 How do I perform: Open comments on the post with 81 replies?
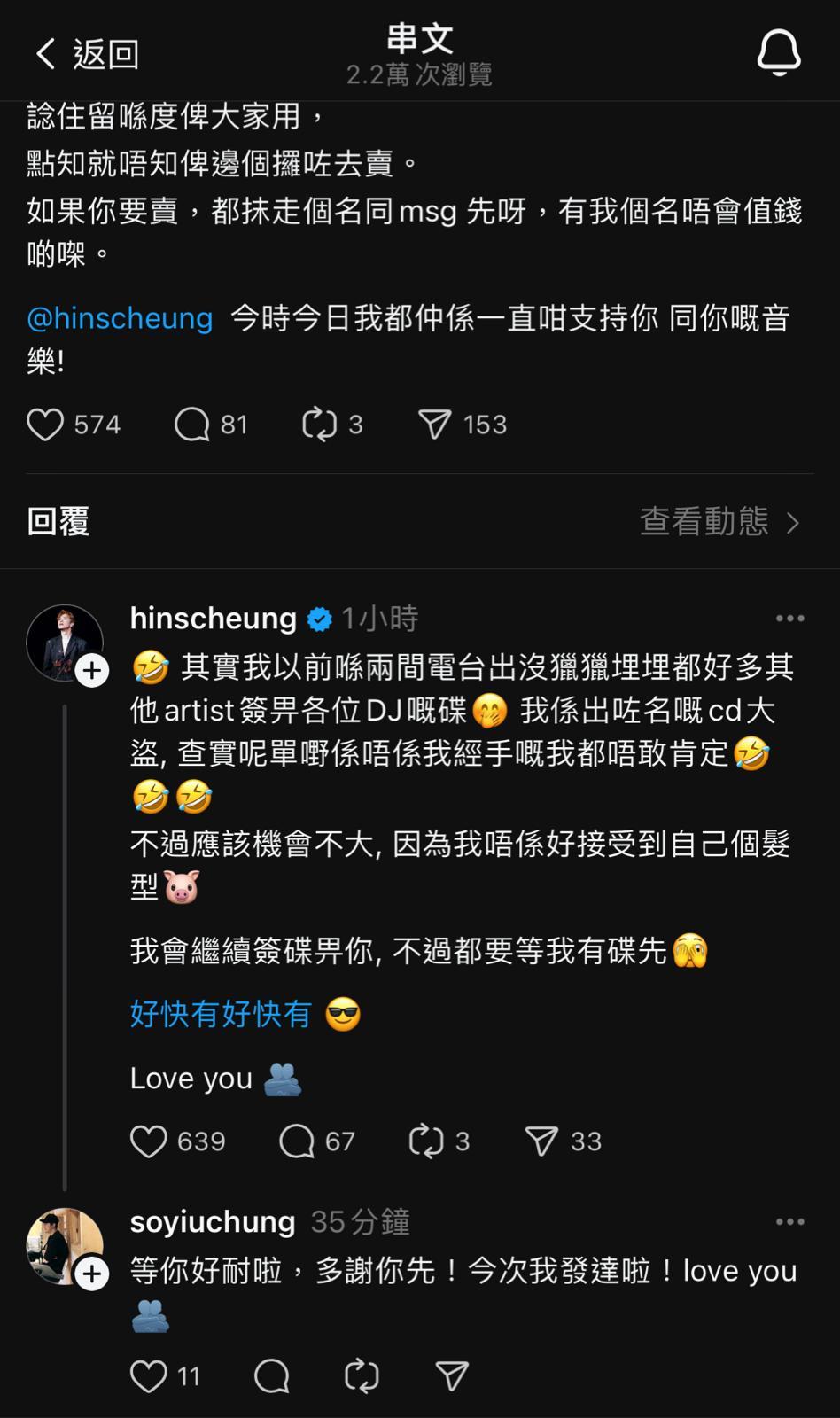coord(192,425)
